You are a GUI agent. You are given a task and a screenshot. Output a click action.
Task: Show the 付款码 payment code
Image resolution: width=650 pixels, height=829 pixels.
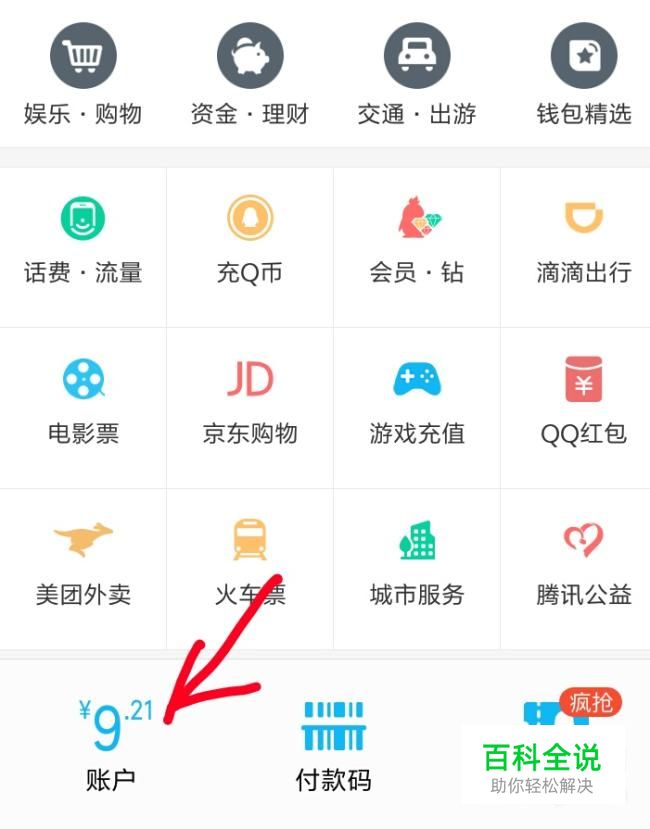333,745
